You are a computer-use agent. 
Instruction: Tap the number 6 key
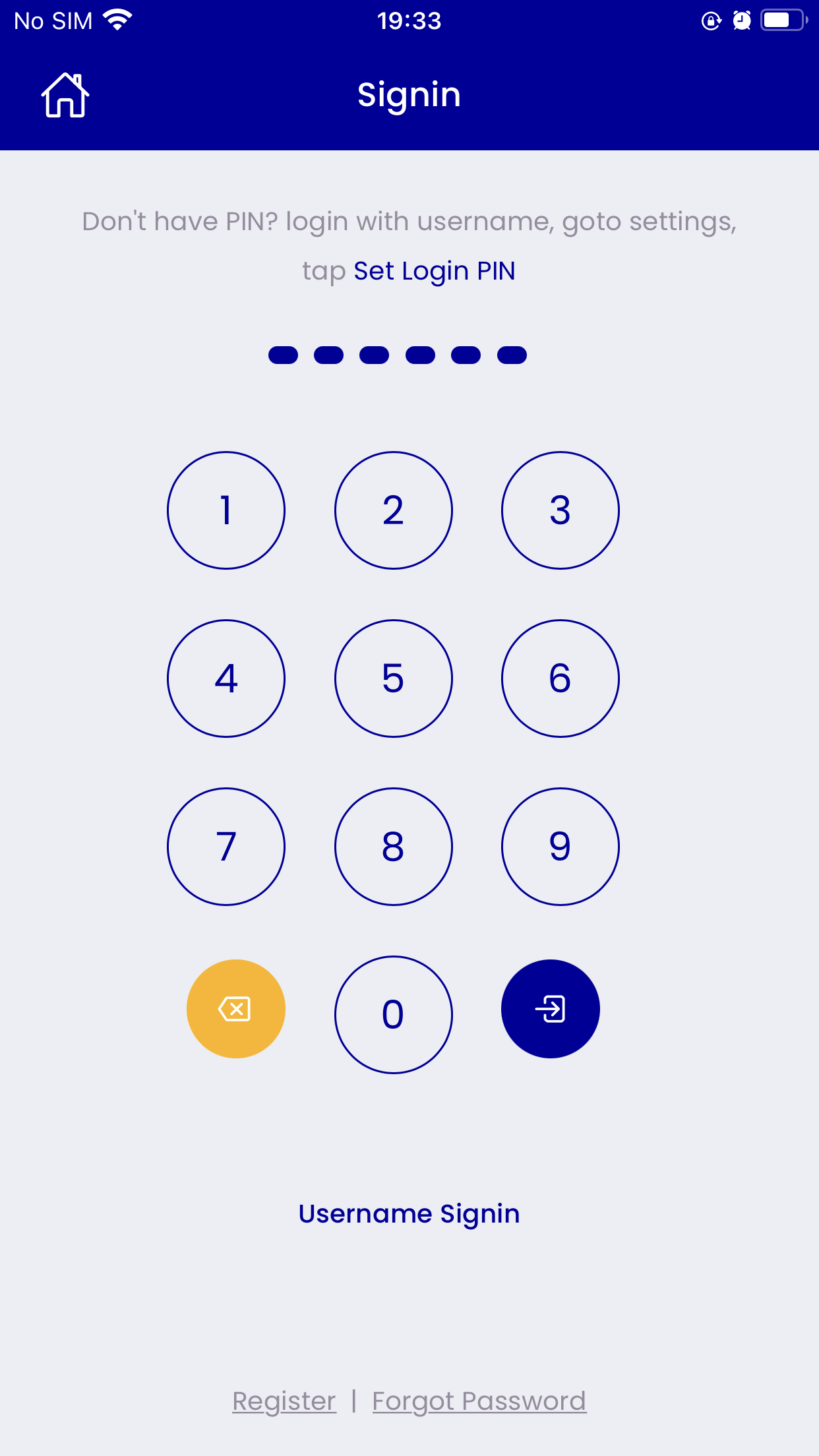tap(561, 679)
